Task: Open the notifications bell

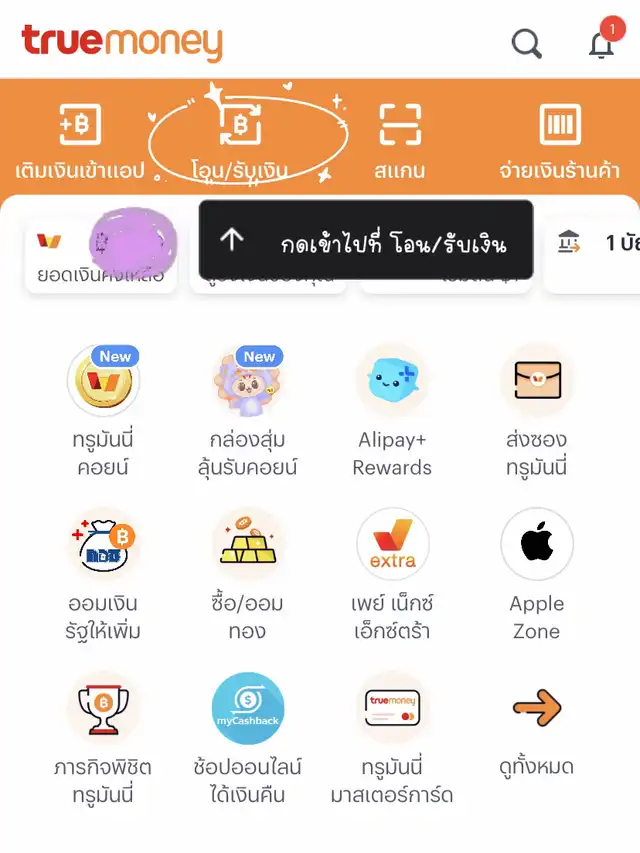Action: [x=601, y=44]
